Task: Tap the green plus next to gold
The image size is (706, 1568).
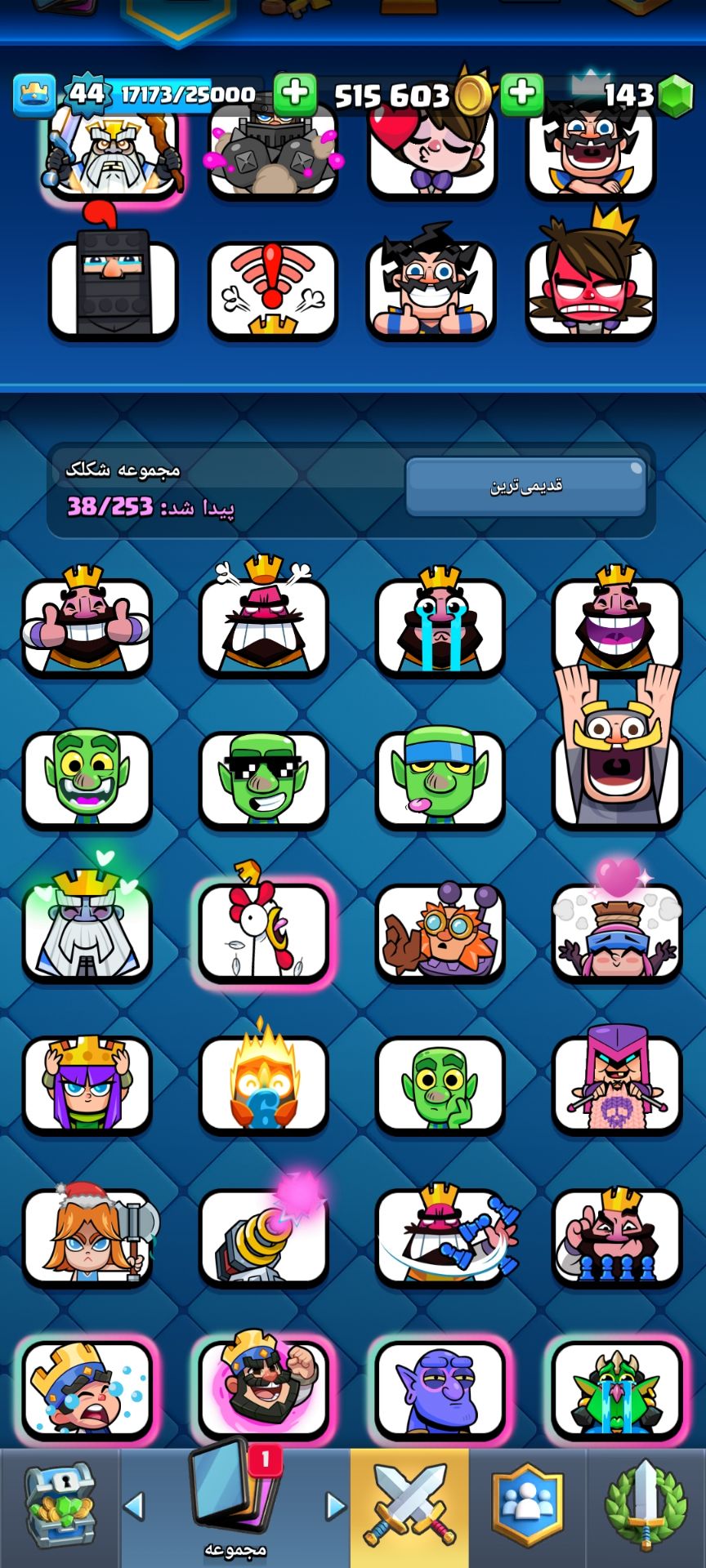Action: pos(521,94)
